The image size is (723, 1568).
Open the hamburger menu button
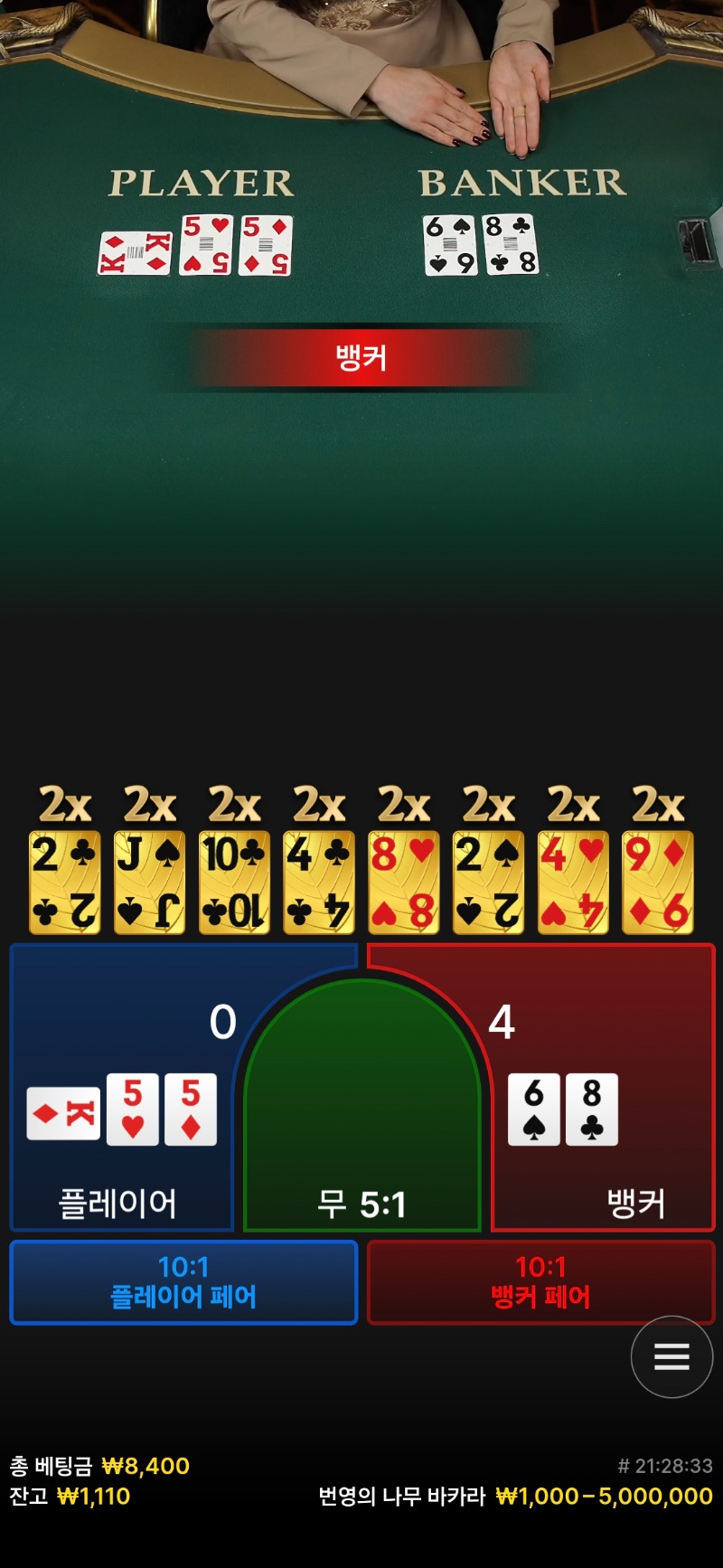(671, 1356)
